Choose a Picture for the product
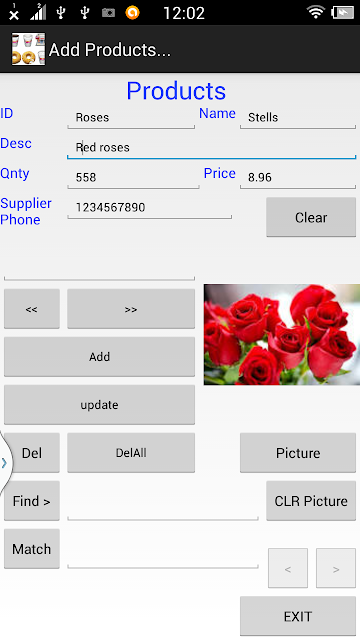360x640 pixels. 298,453
